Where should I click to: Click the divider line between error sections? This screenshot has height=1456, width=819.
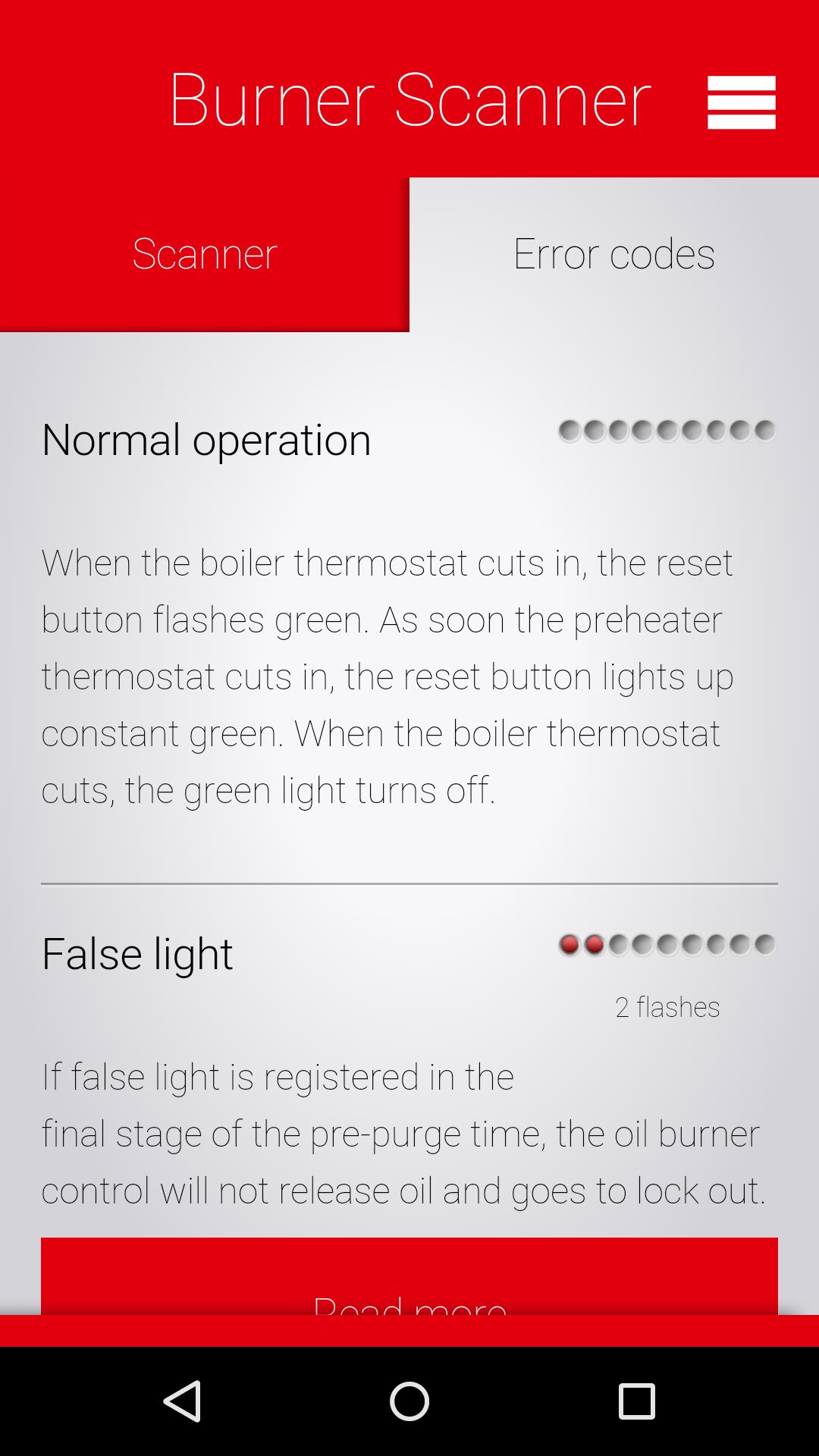click(409, 883)
